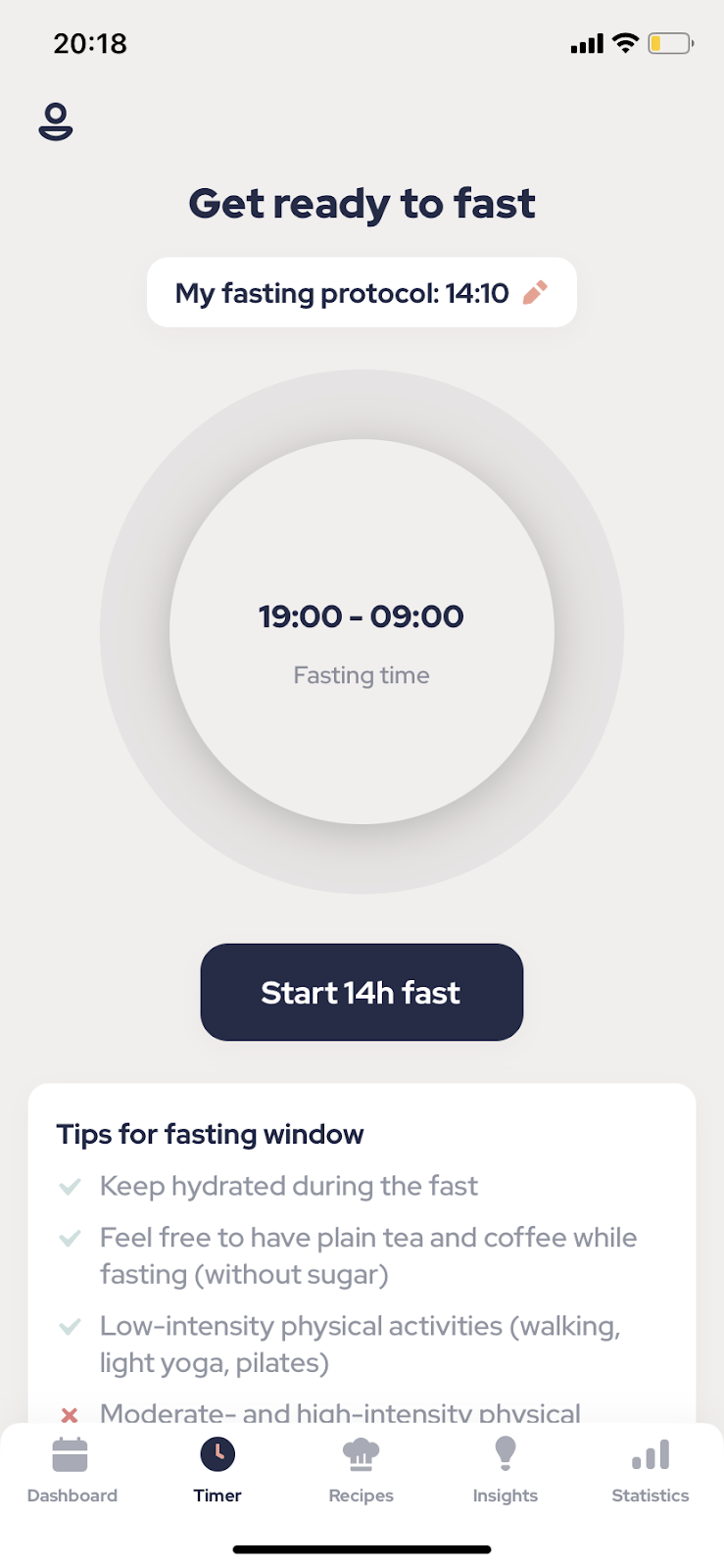Go to the Insights tab
The height and width of the screenshot is (1568, 724).
coord(506,1470)
